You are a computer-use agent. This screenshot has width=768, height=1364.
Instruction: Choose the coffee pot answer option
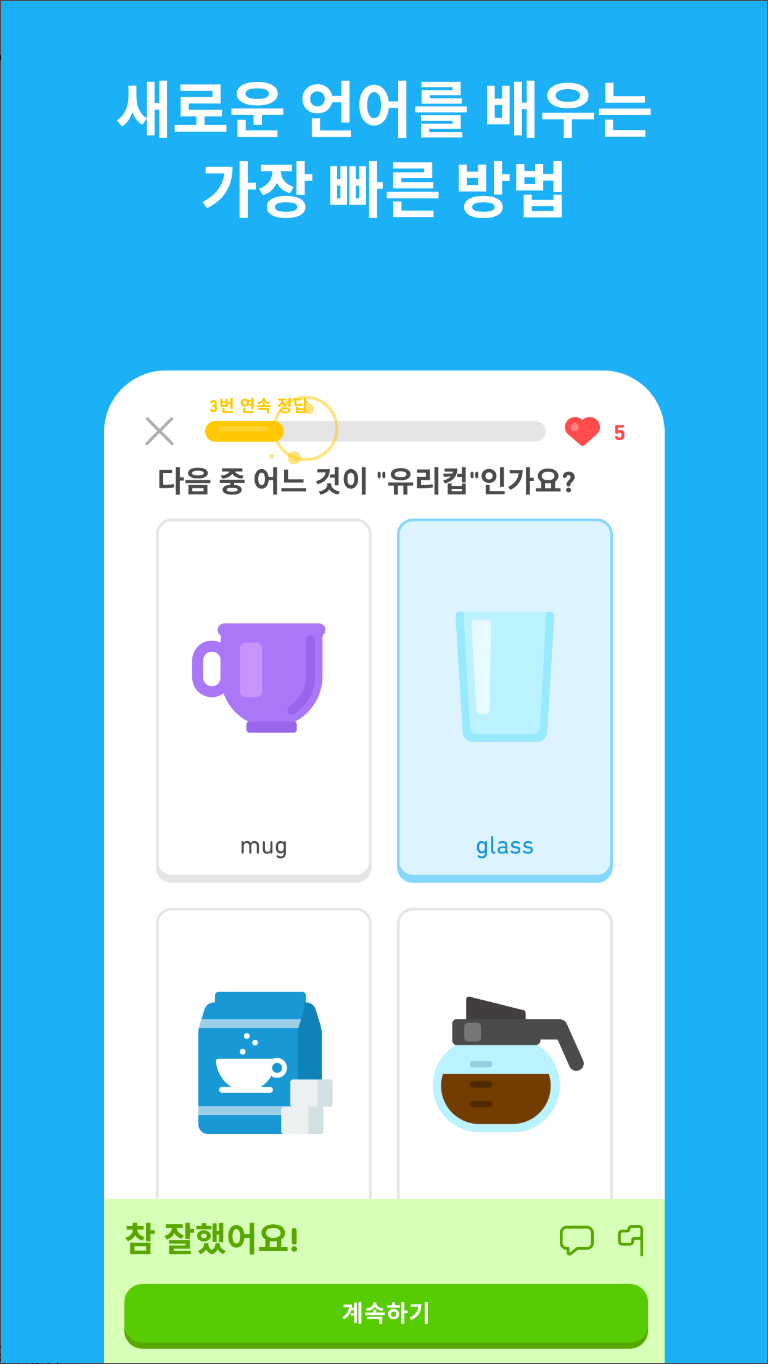(505, 1050)
